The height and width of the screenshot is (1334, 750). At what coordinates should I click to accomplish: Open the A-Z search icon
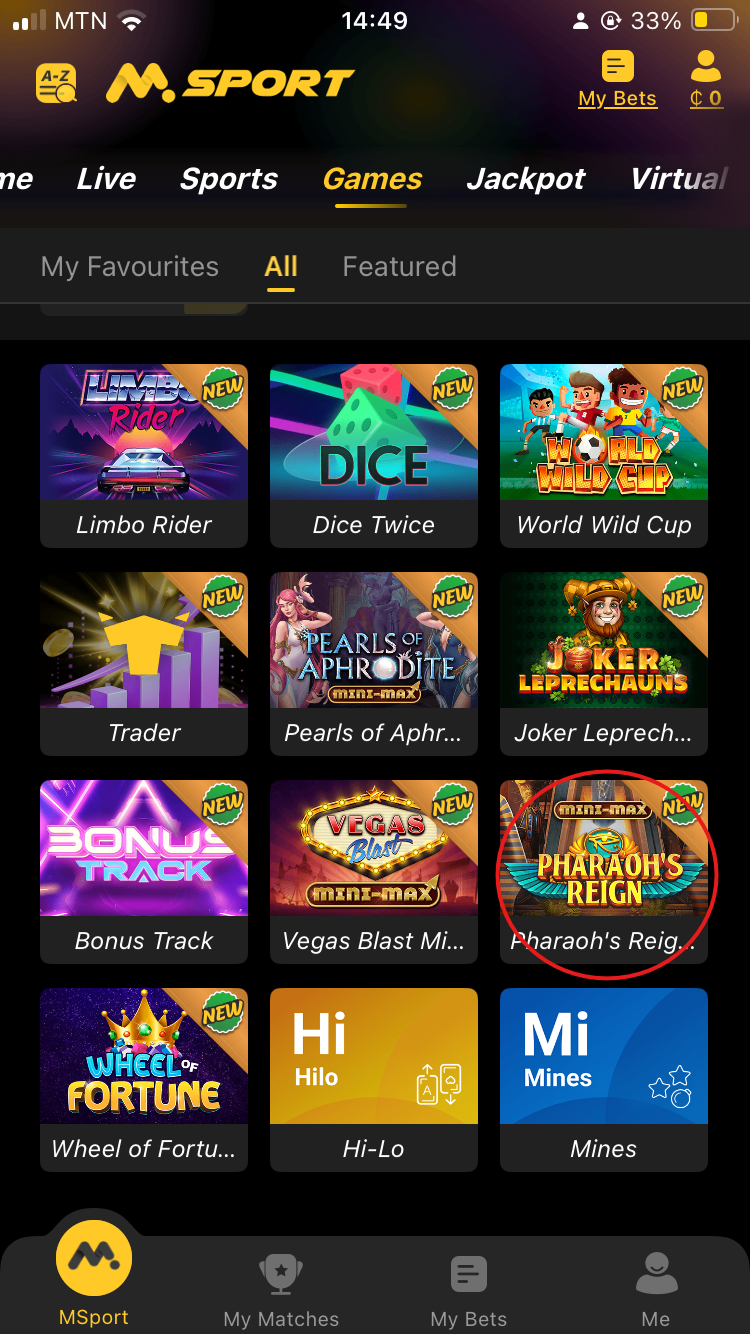[x=56, y=84]
